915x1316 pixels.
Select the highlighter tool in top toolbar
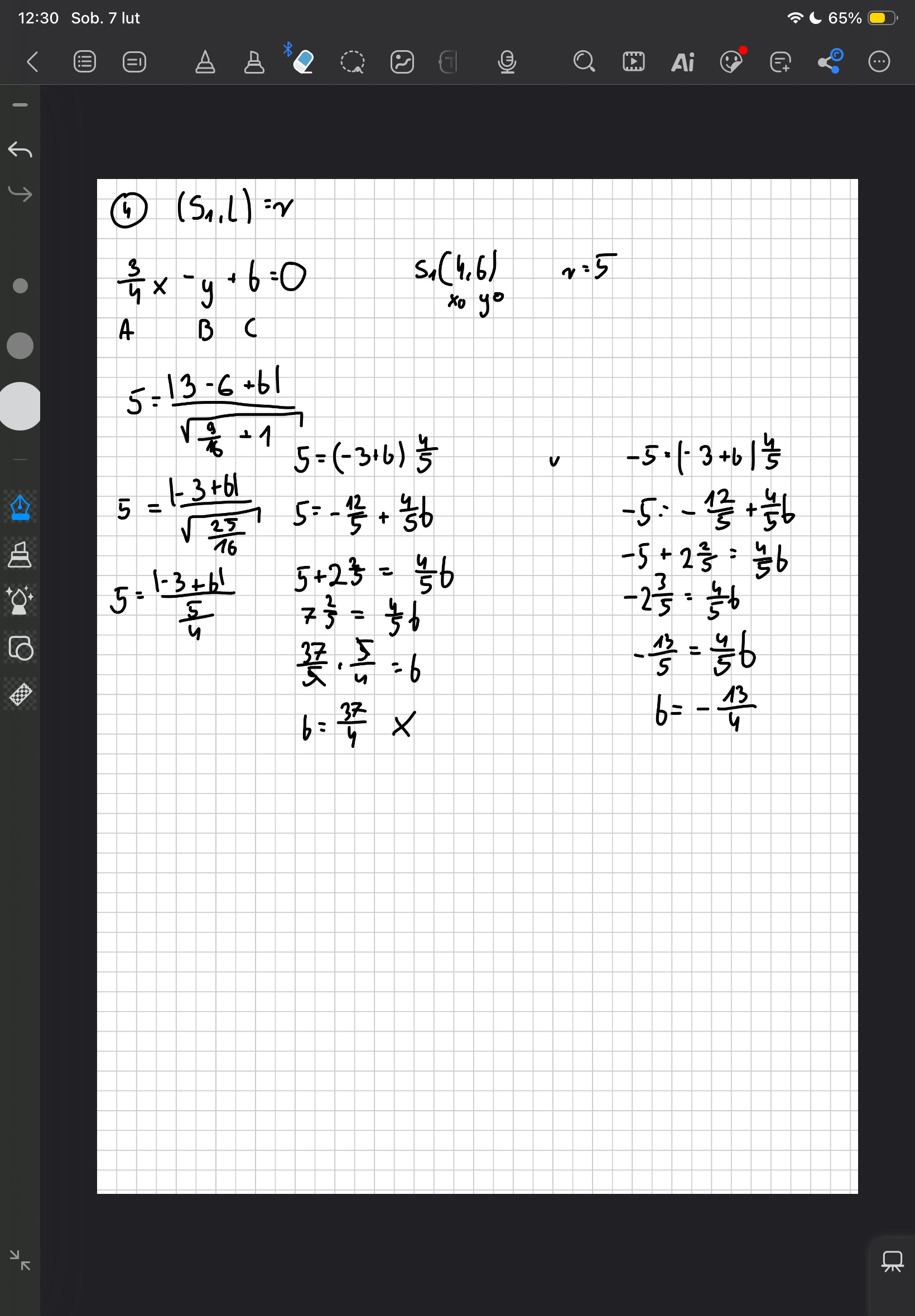(x=254, y=61)
